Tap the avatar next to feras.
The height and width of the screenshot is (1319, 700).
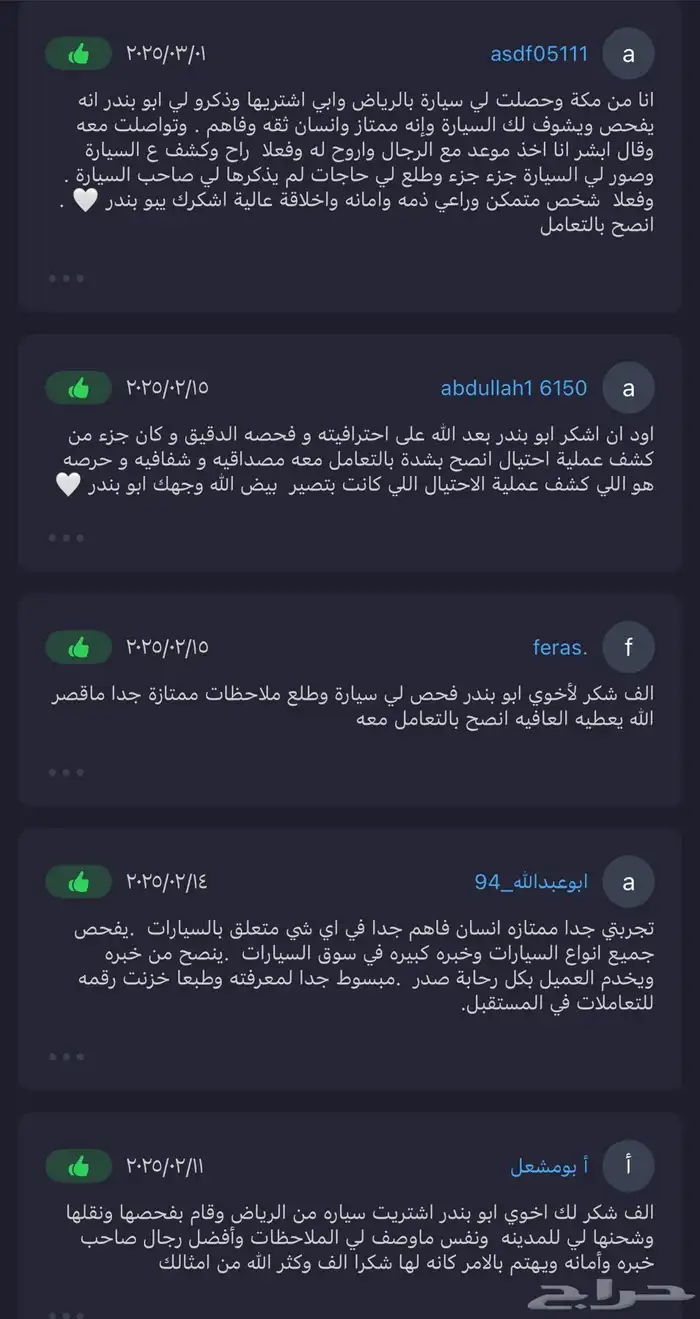click(629, 647)
